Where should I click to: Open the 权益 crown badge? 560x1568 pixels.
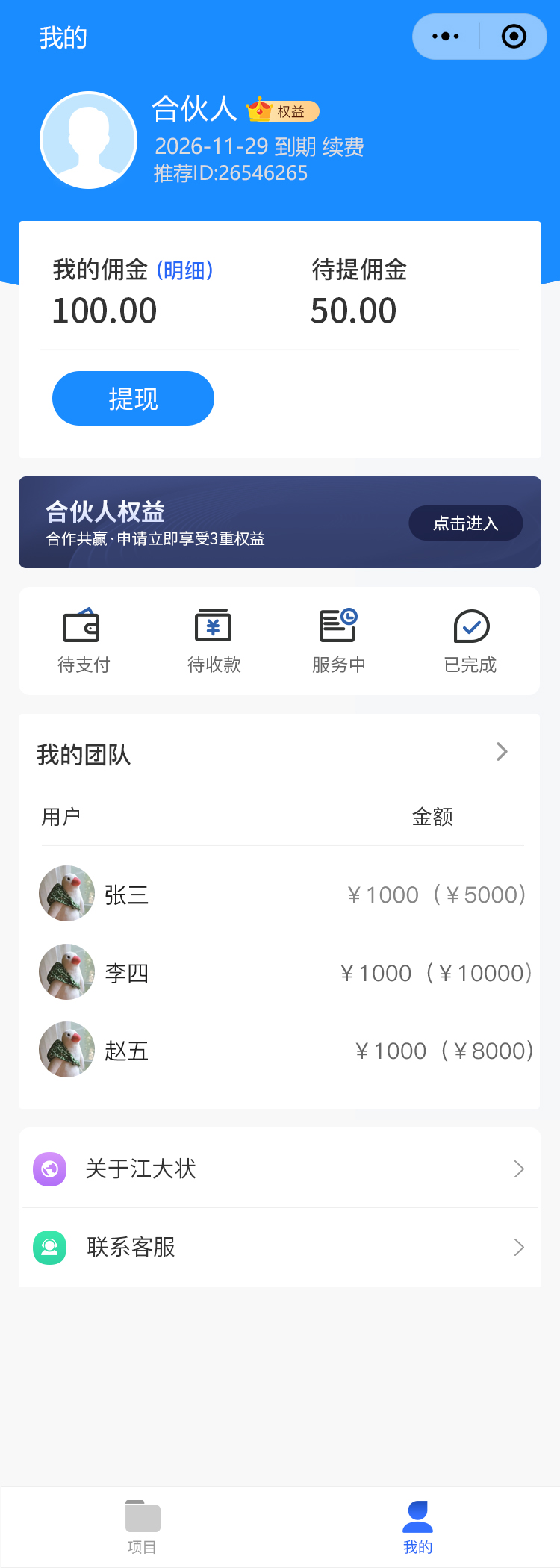[283, 111]
